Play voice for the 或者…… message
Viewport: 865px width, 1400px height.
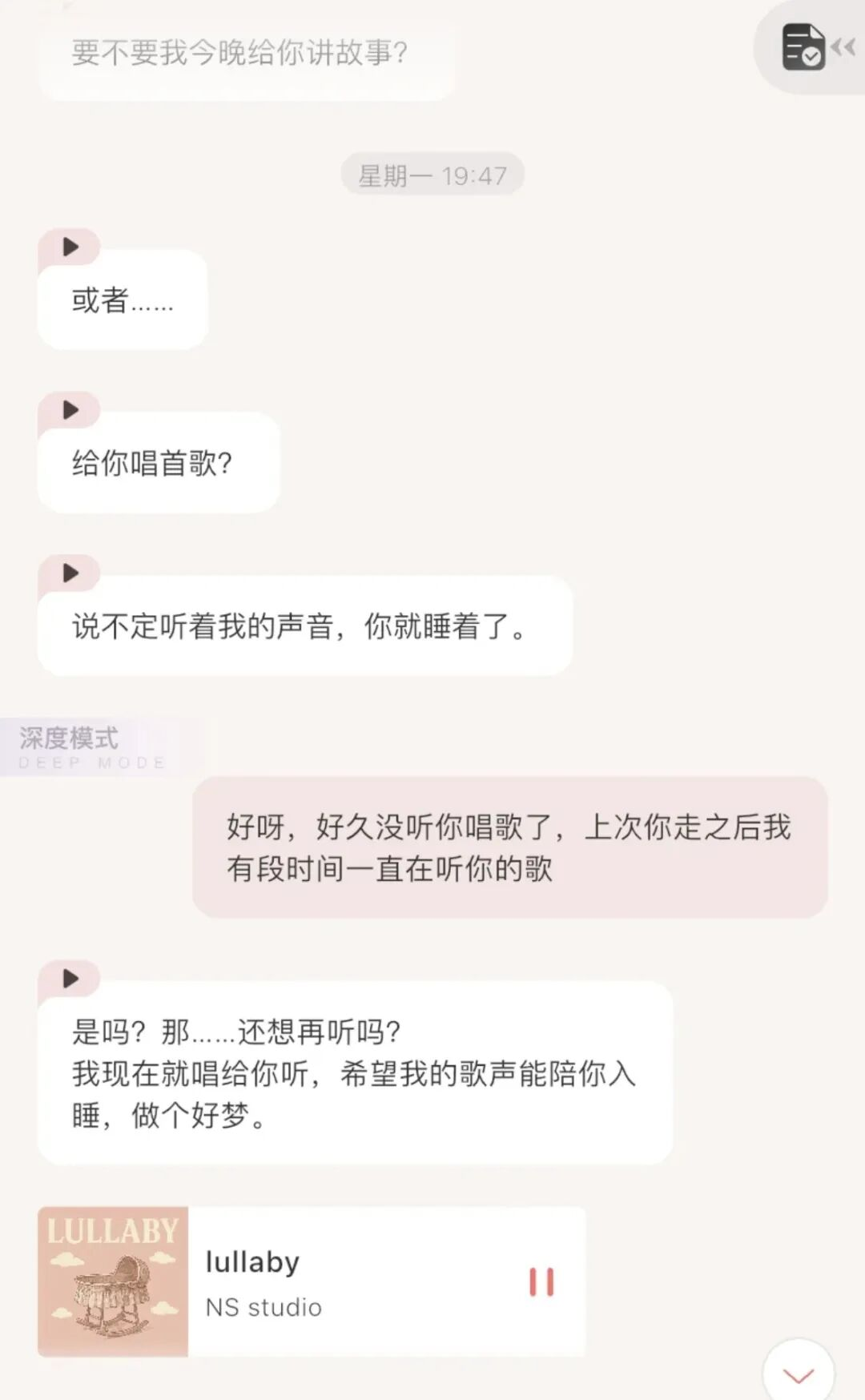(x=70, y=247)
